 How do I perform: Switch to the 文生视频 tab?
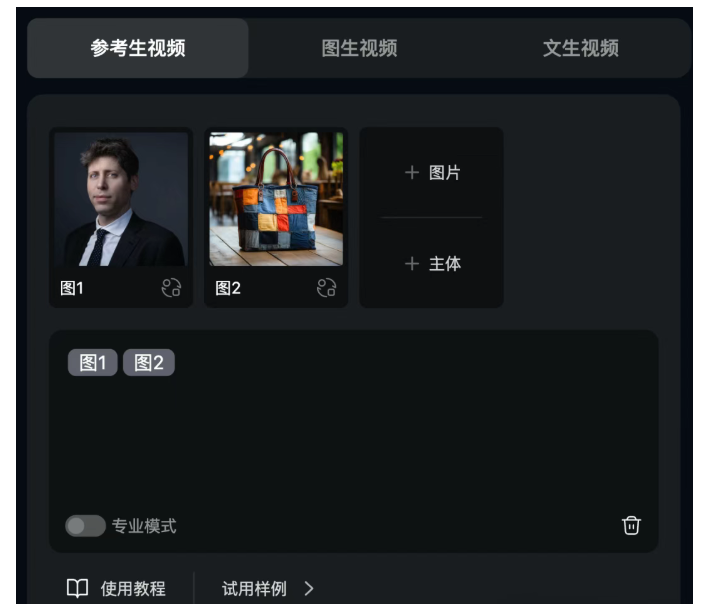(580, 48)
